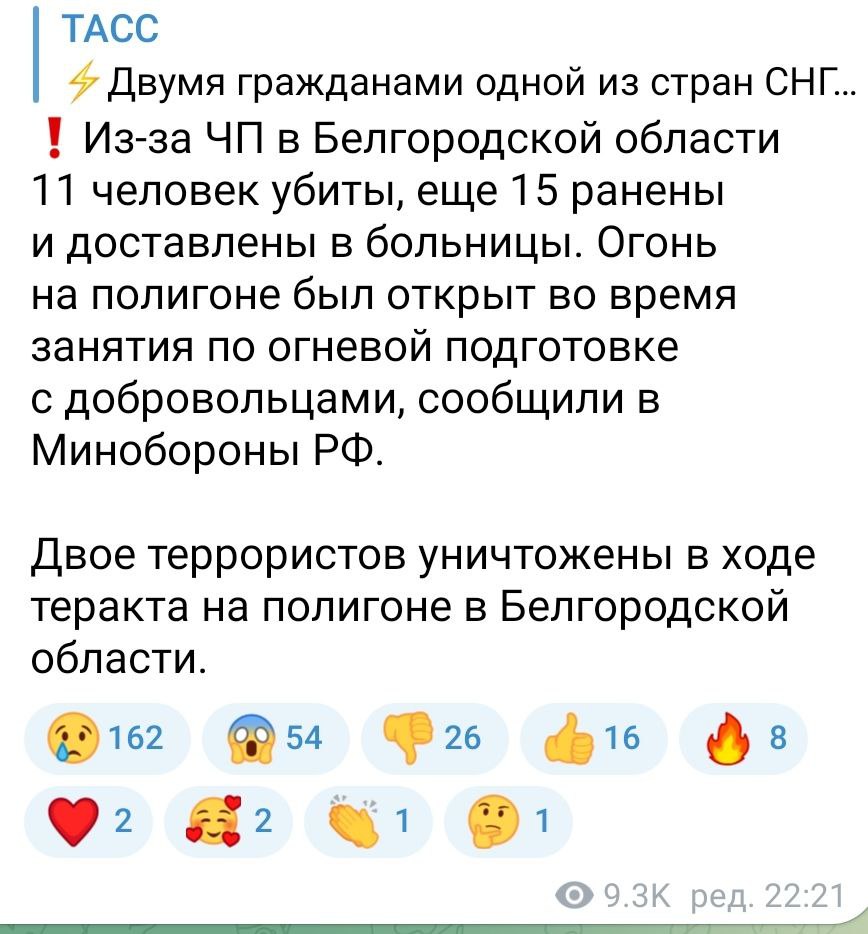Choose the clapping hands reaction
This screenshot has width=868, height=934.
366,821
